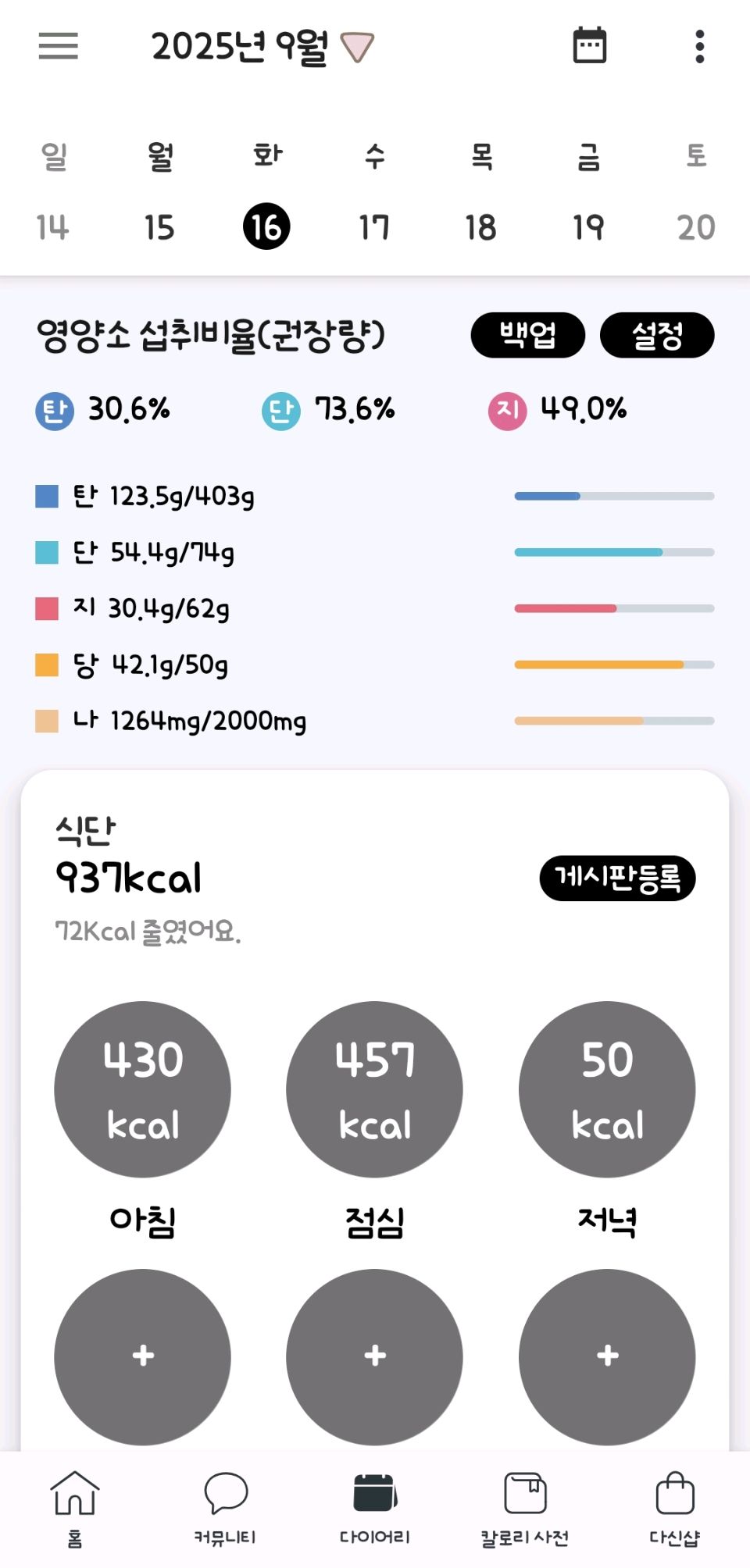Switch to the 커뮤니티 tab
This screenshot has width=750, height=1568.
tap(225, 1508)
